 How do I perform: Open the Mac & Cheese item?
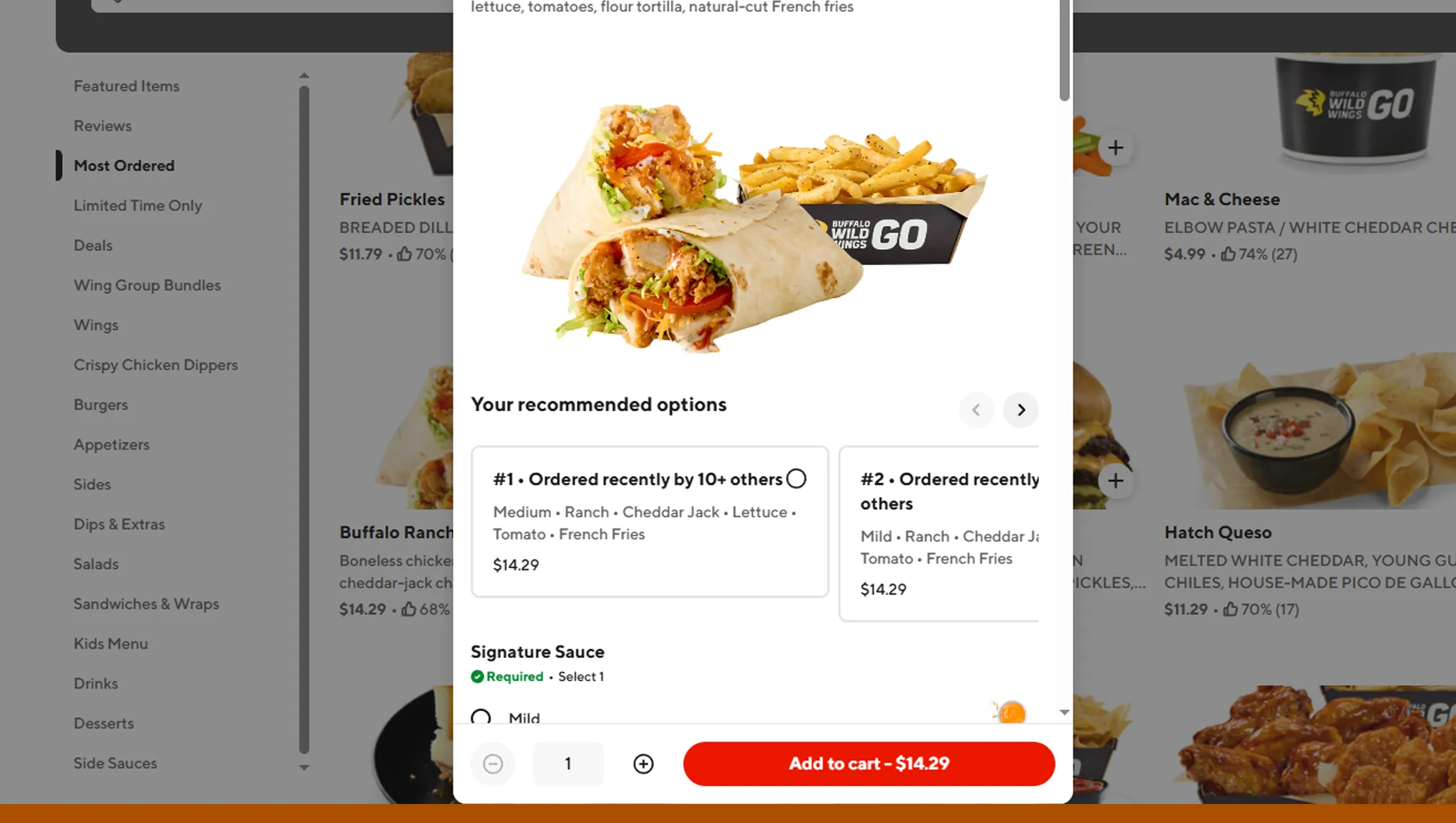1222,199
